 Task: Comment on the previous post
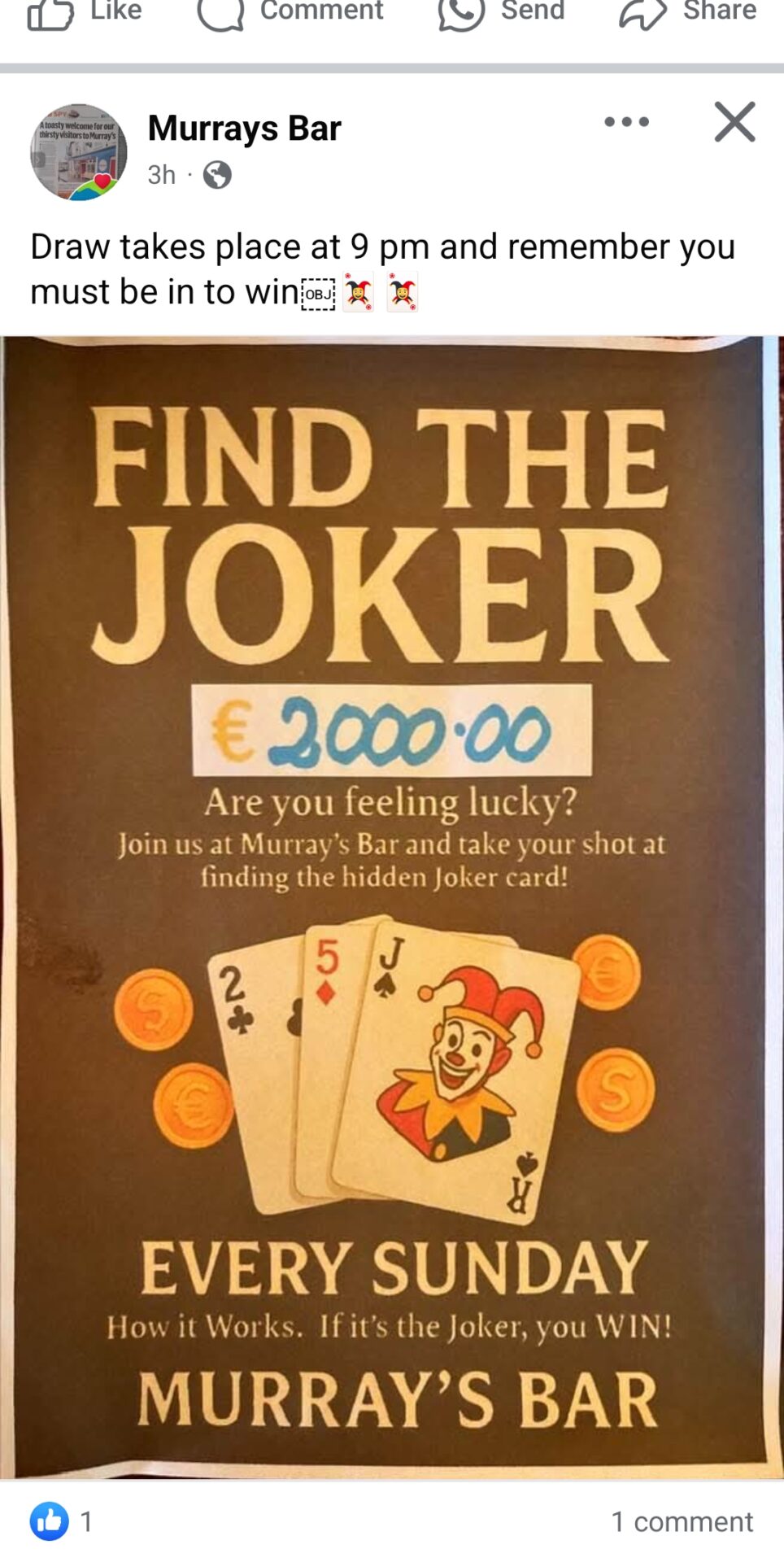click(290, 12)
